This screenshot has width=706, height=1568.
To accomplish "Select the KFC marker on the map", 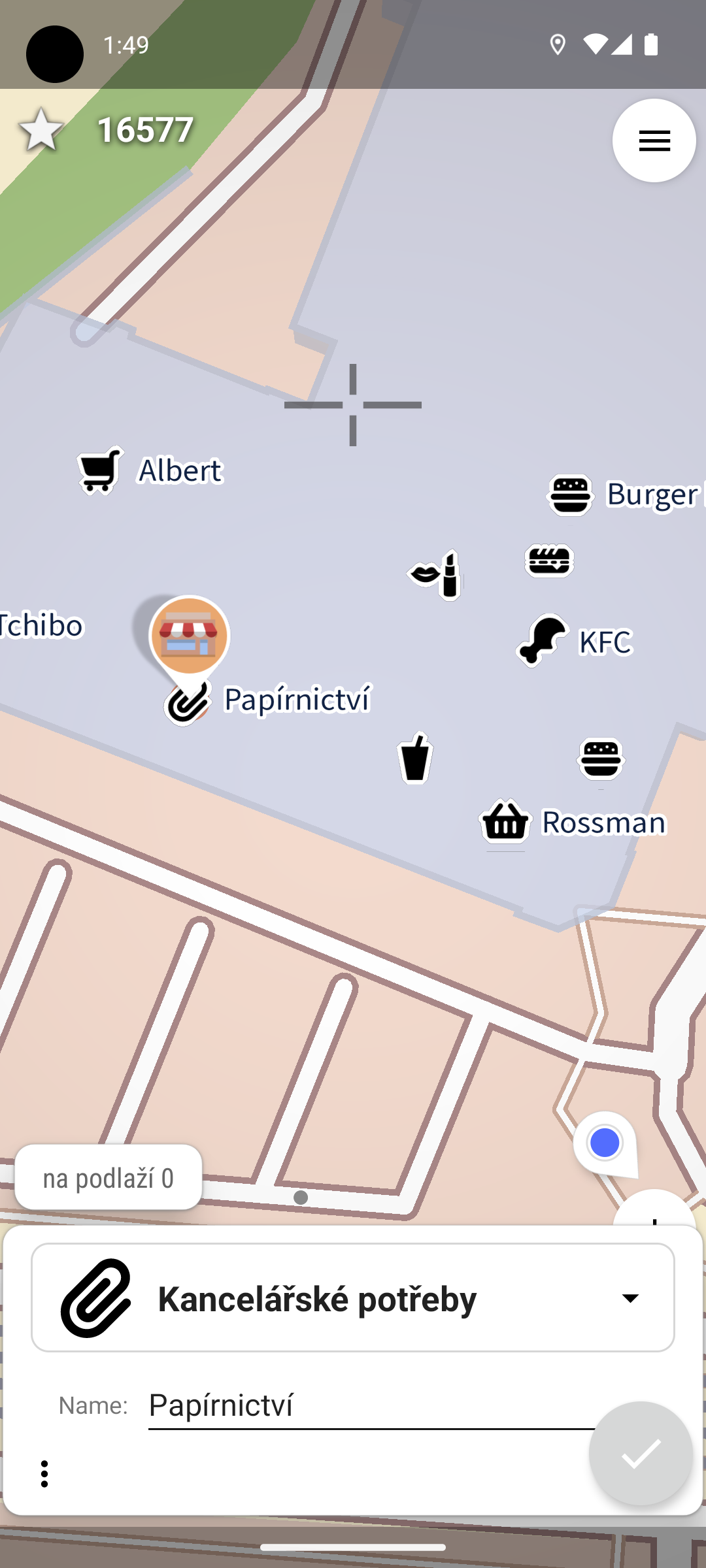I will pos(543,640).
